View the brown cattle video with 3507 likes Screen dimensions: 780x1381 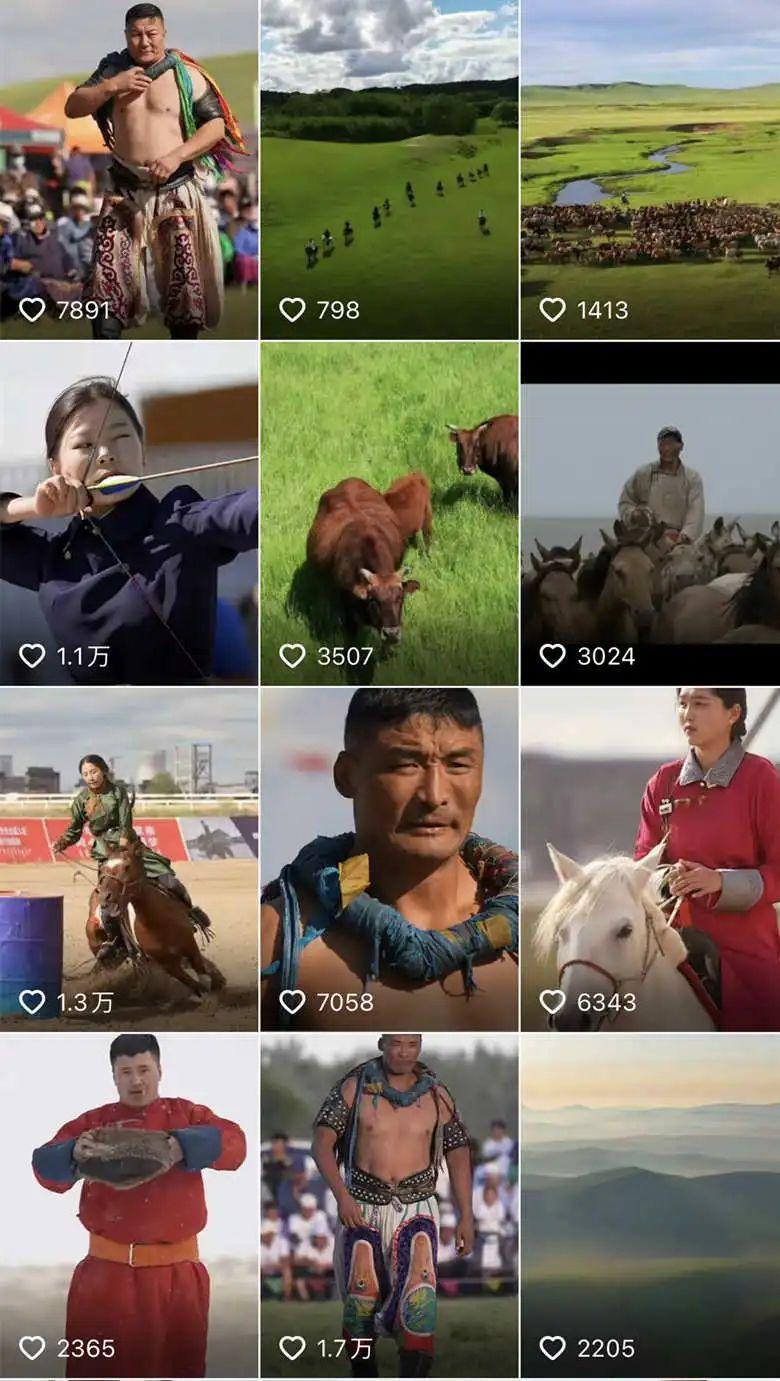point(389,513)
